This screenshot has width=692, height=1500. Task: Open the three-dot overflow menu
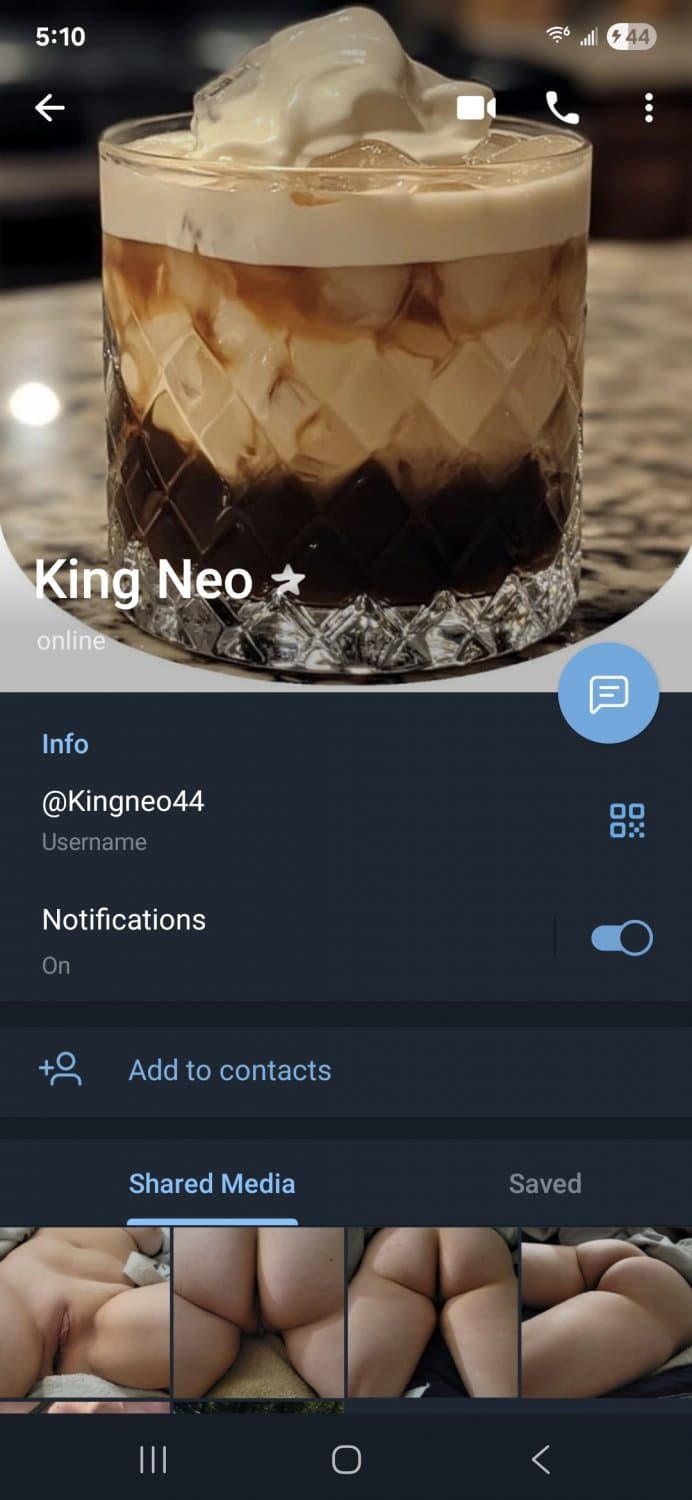[649, 108]
